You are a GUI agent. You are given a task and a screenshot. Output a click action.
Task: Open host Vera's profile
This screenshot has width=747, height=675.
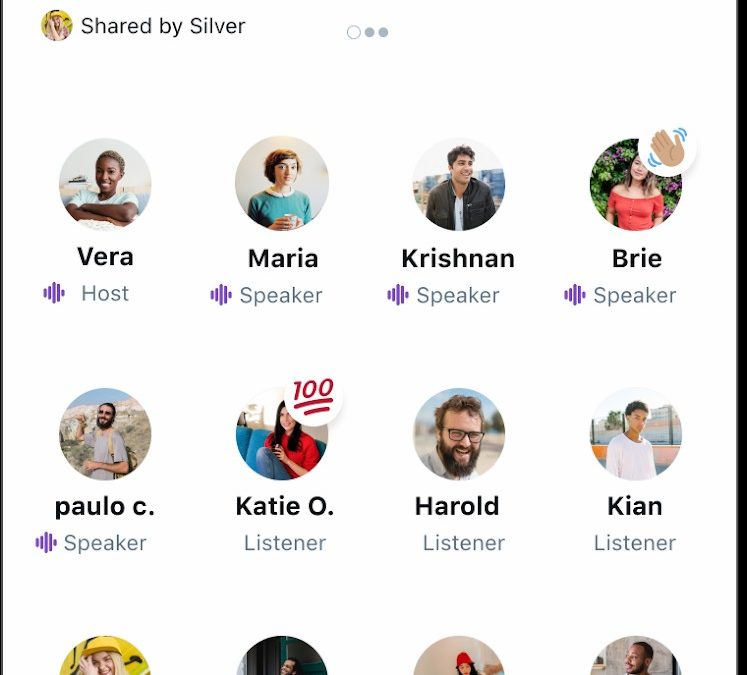click(x=105, y=185)
